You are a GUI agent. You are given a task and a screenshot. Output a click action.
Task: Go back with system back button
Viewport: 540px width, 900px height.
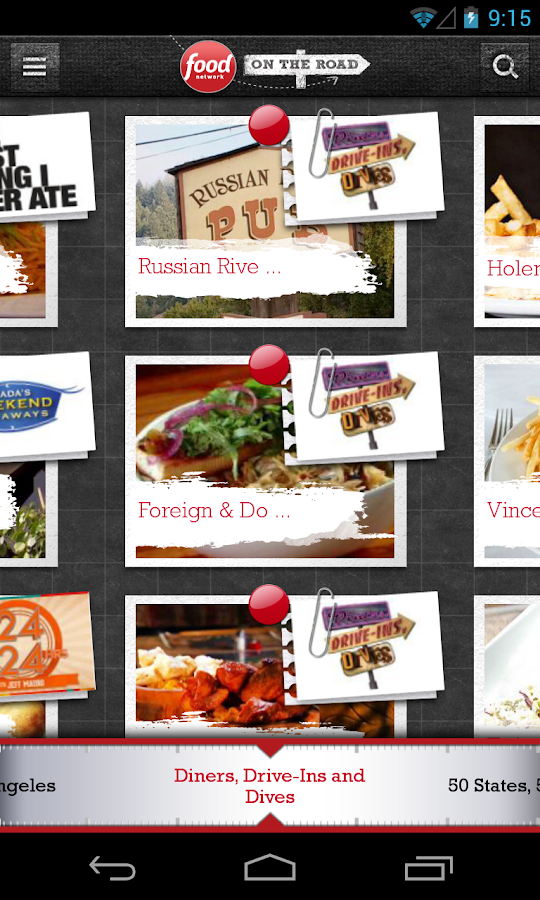(112, 867)
